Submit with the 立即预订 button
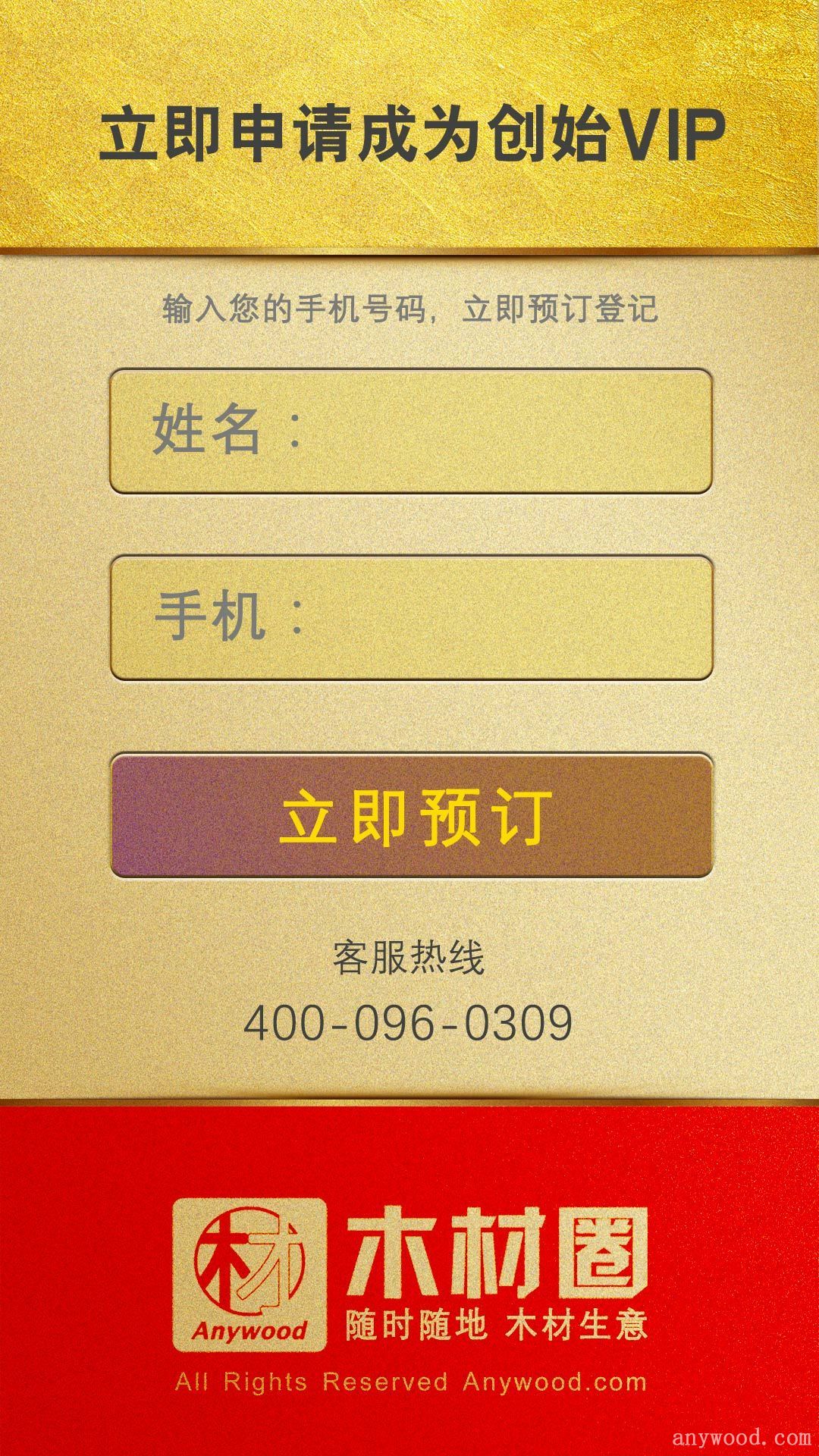 pos(411,816)
